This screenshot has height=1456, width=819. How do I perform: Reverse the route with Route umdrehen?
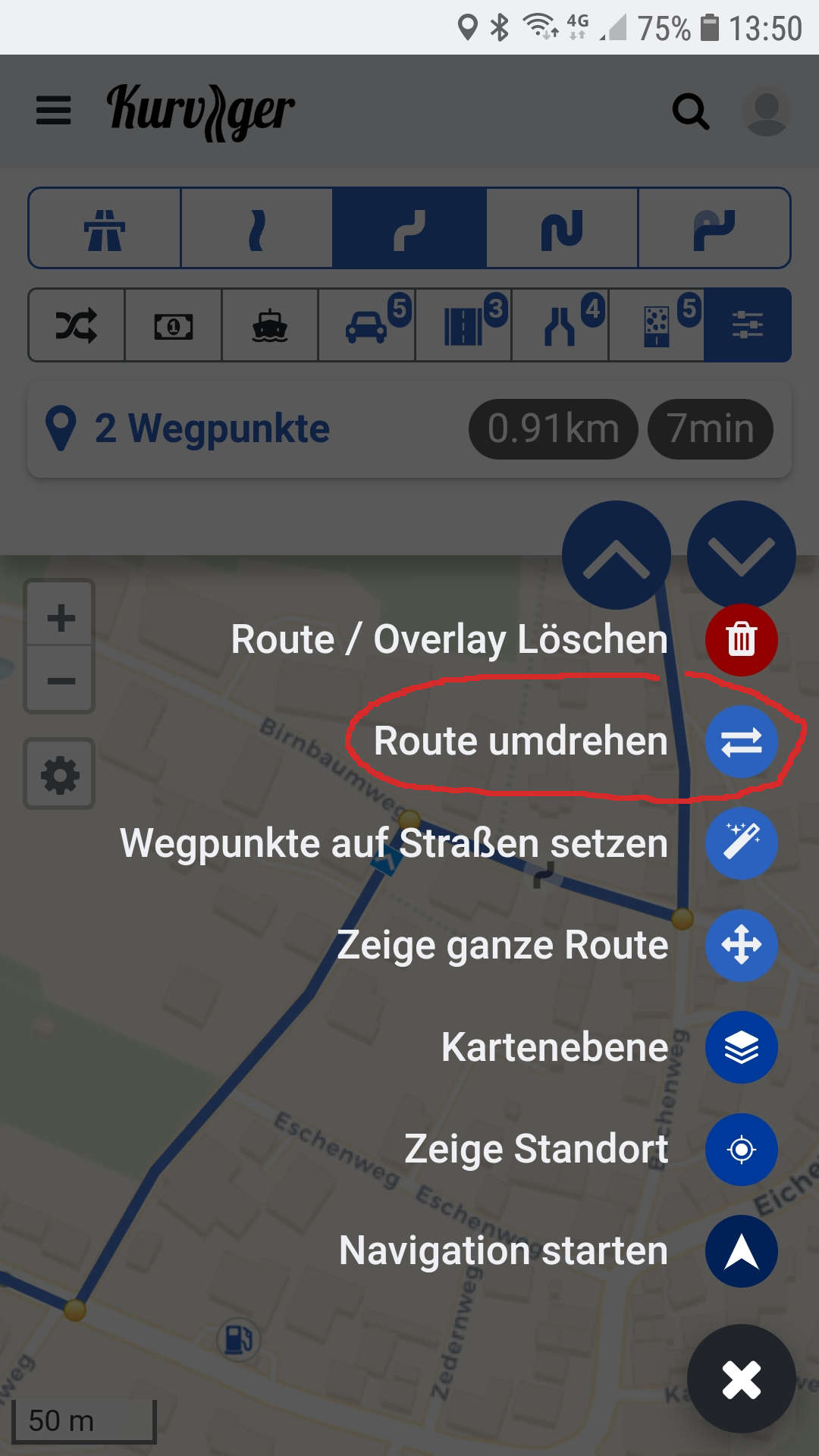[741, 742]
